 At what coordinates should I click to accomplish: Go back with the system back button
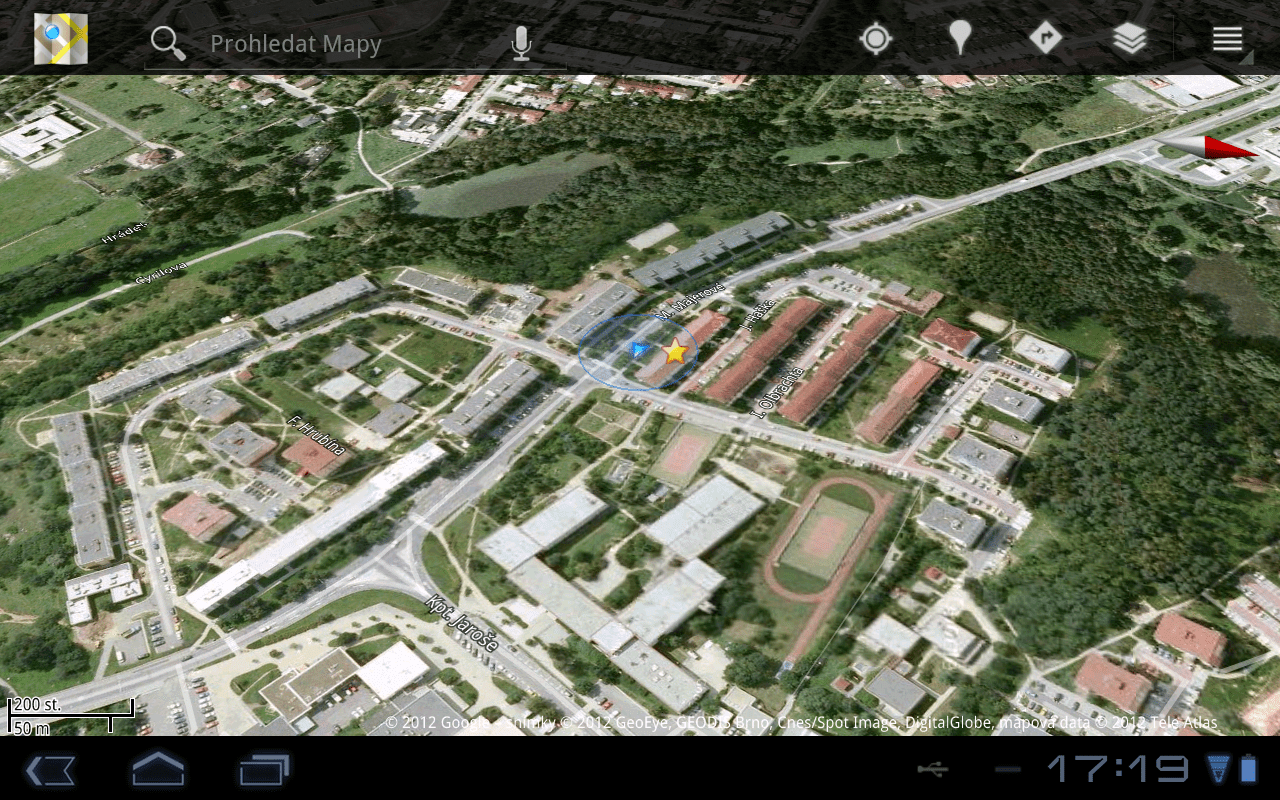coord(51,769)
